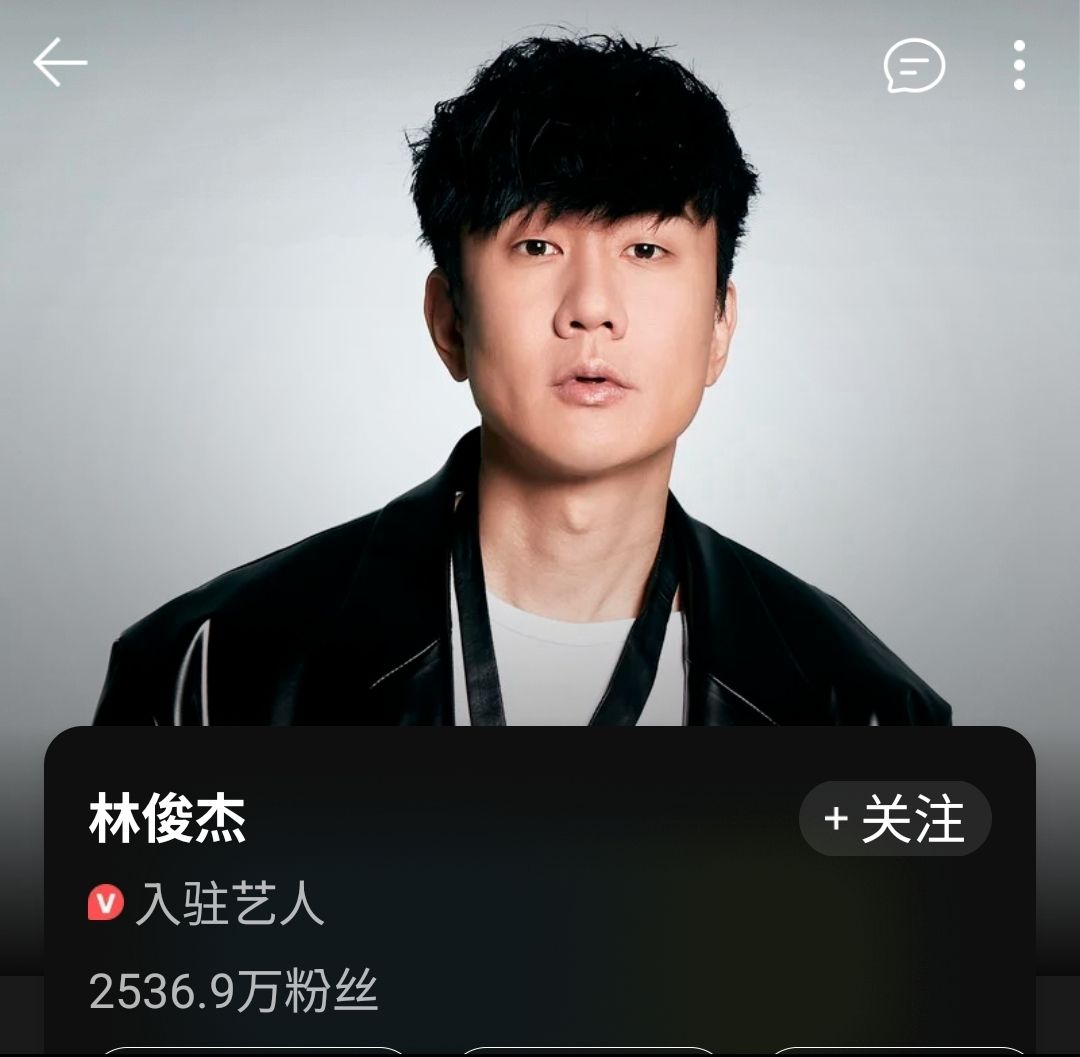Go back using the top-left arrow

60,63
